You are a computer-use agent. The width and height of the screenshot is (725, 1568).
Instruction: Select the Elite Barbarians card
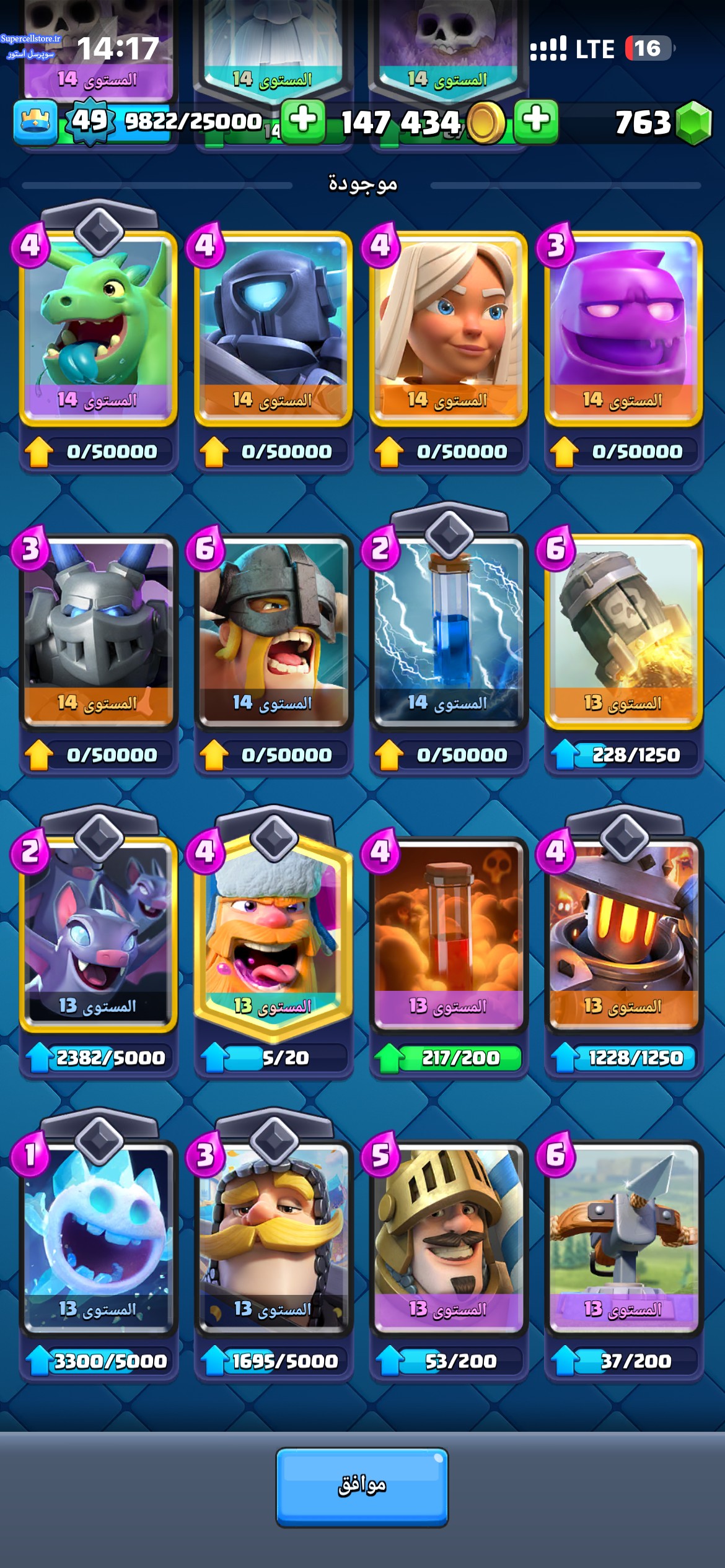click(273, 632)
